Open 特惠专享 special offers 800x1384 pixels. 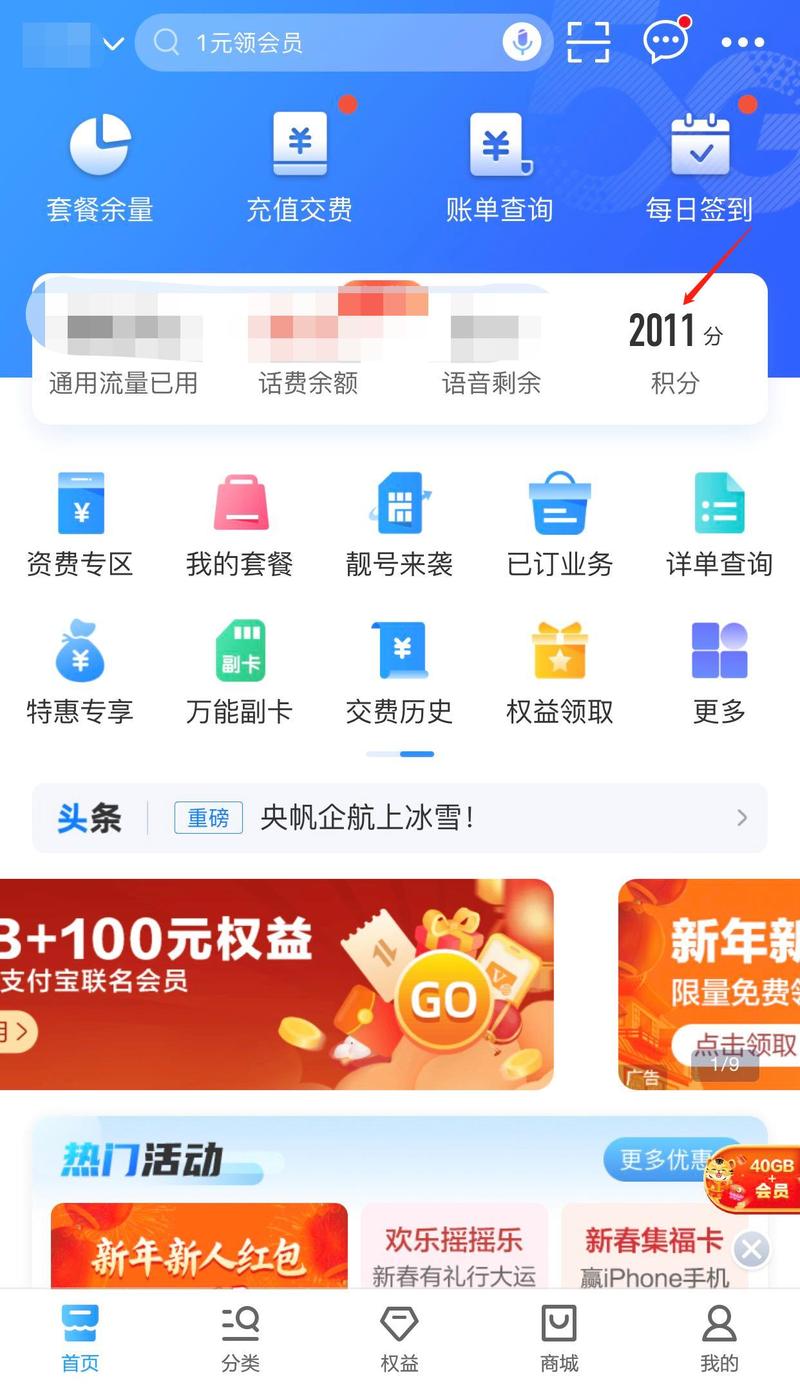pos(79,652)
